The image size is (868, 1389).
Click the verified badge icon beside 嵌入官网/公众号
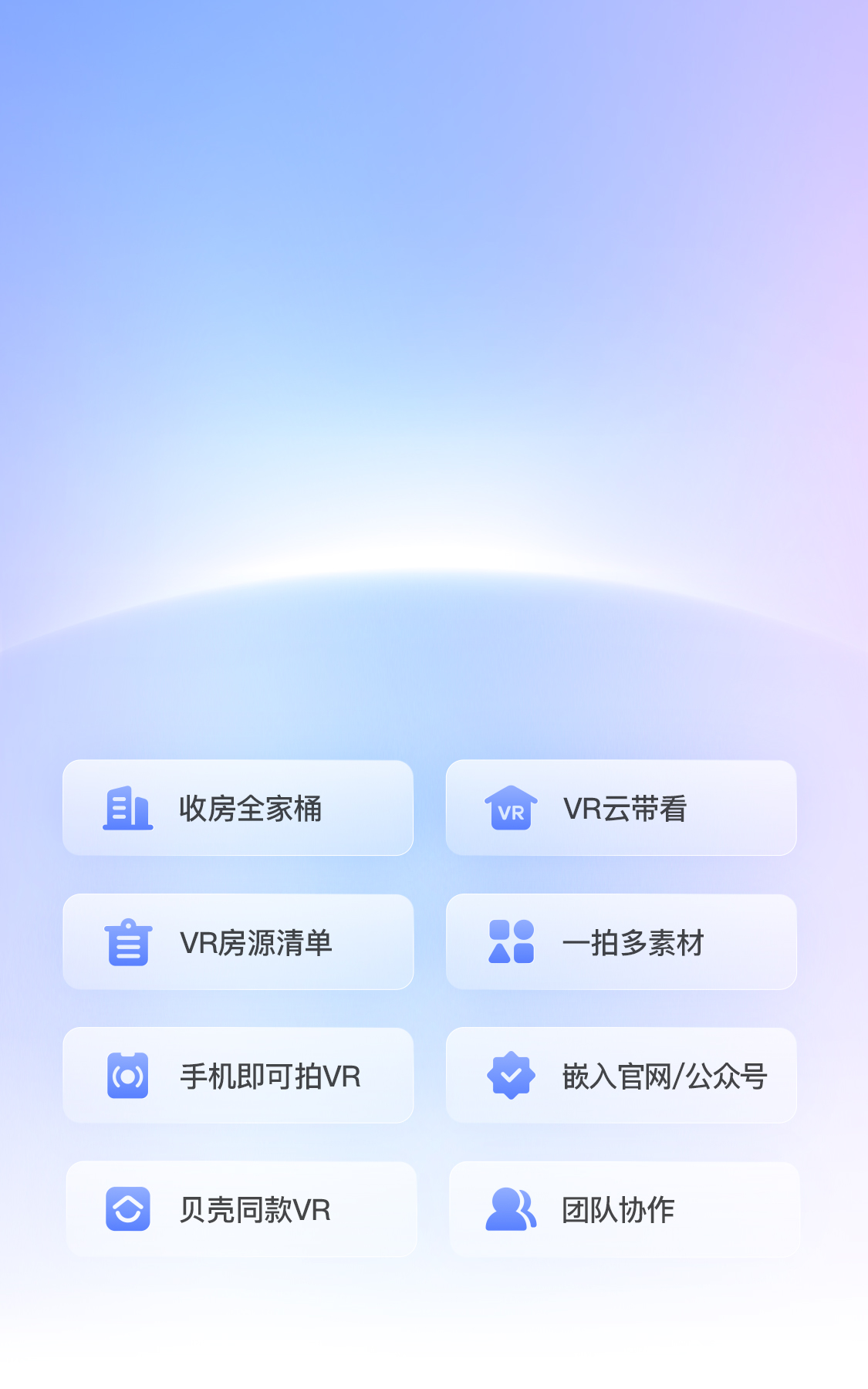pos(510,1076)
